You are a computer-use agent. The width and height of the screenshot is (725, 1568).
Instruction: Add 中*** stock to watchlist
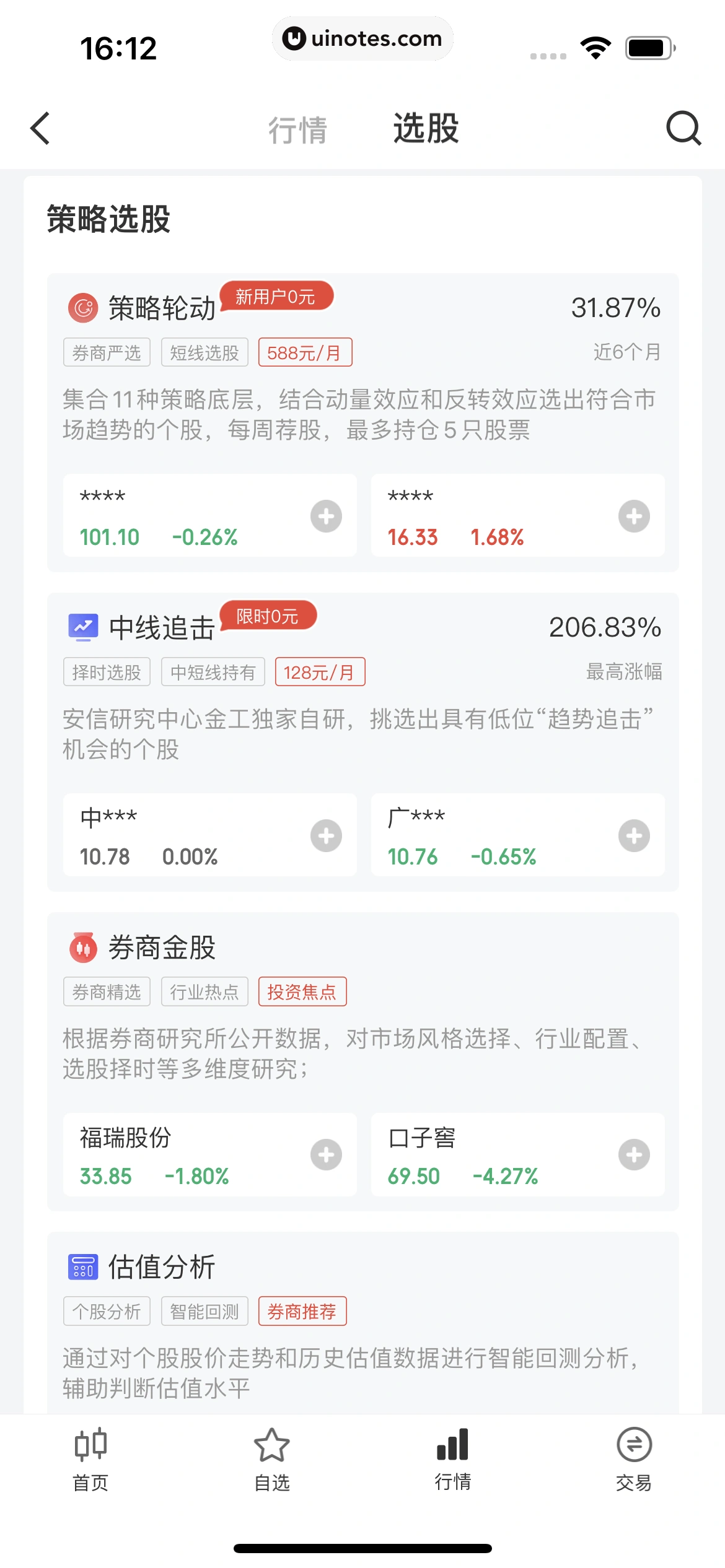326,835
